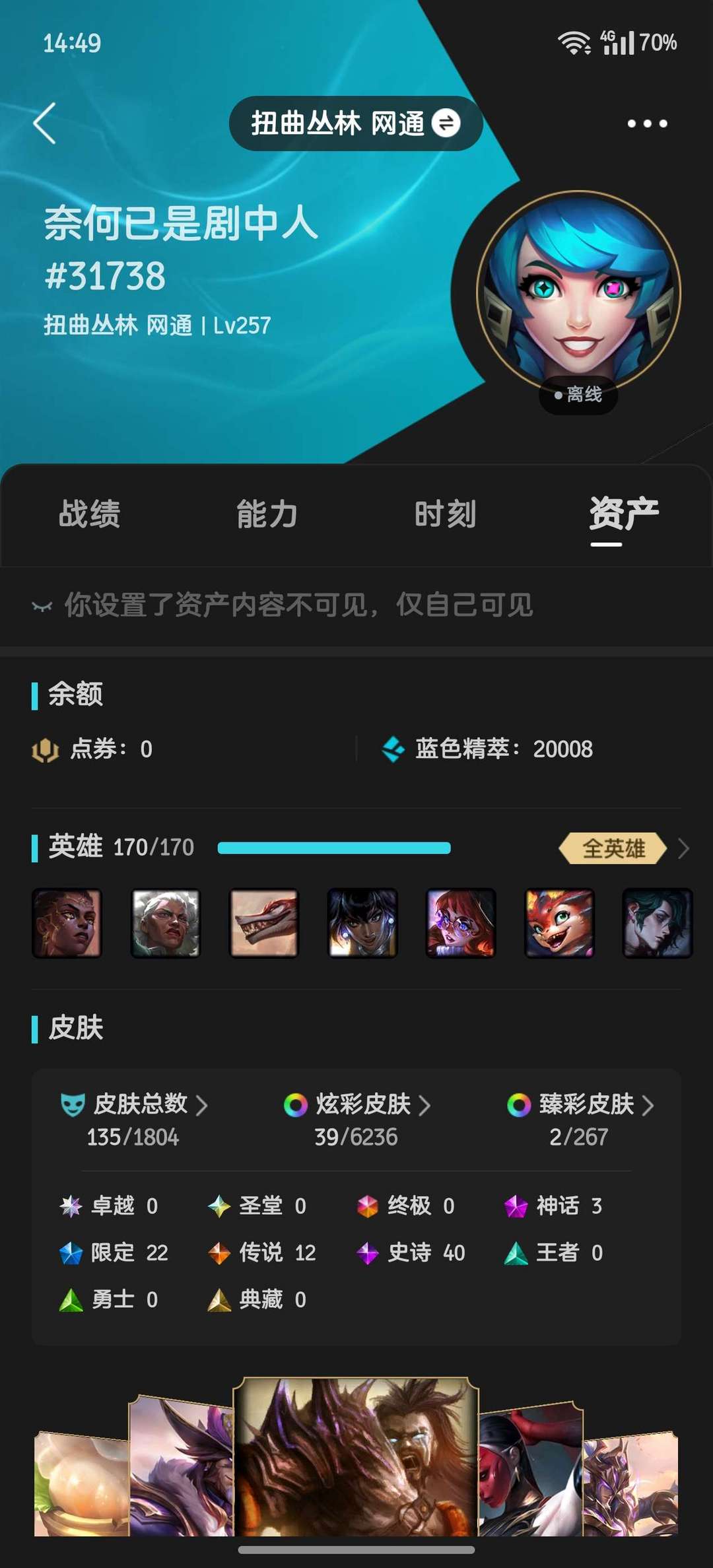Go back using the top-left arrow

coord(45,123)
